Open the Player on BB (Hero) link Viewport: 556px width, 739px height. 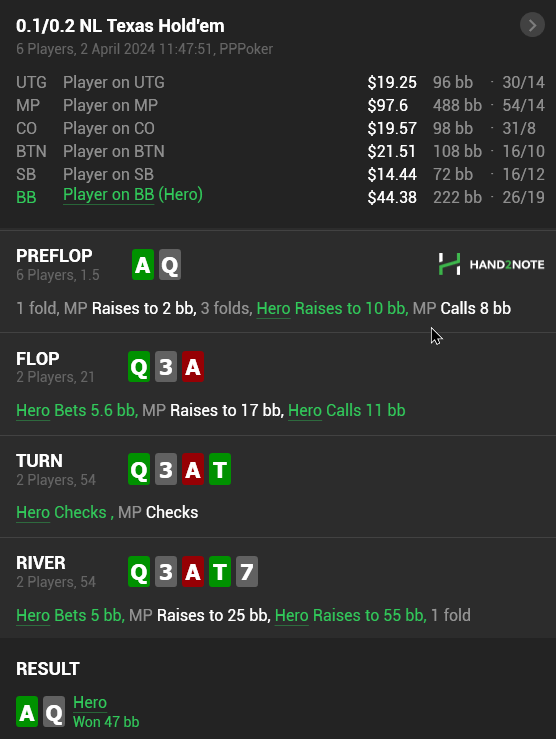[133, 195]
